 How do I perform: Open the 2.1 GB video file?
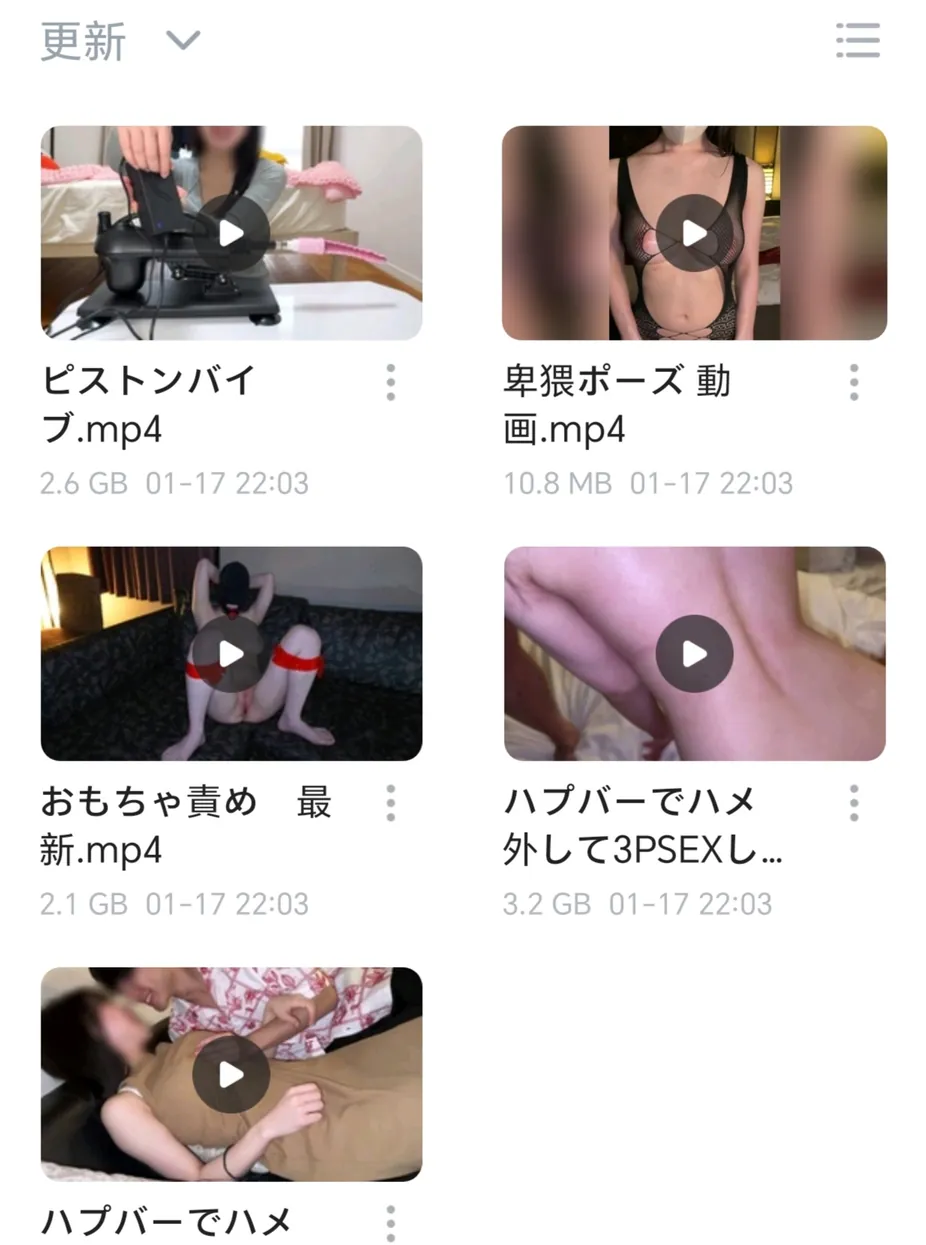[231, 654]
